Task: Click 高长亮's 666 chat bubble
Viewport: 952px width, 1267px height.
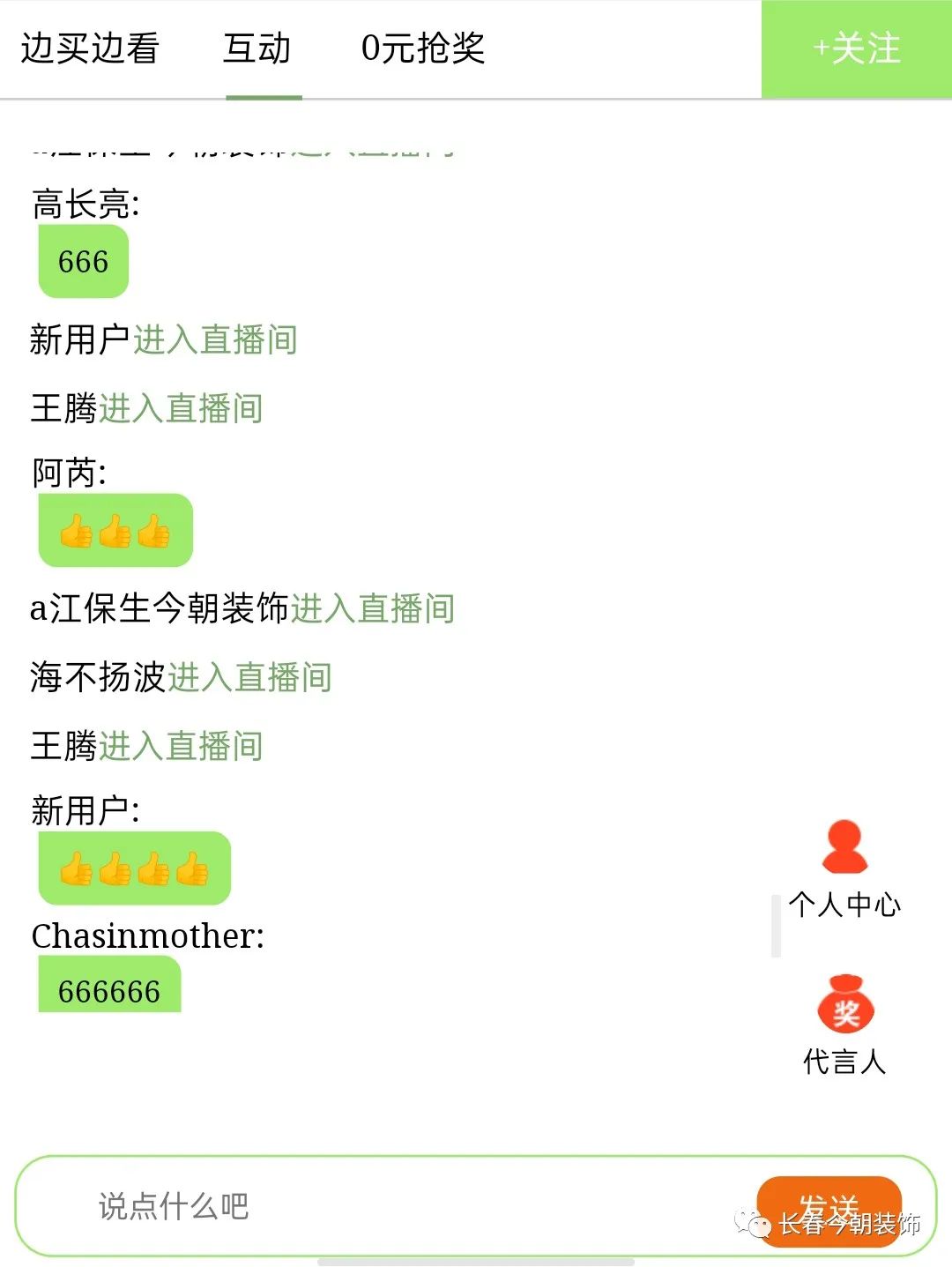Action: pyautogui.click(x=84, y=260)
